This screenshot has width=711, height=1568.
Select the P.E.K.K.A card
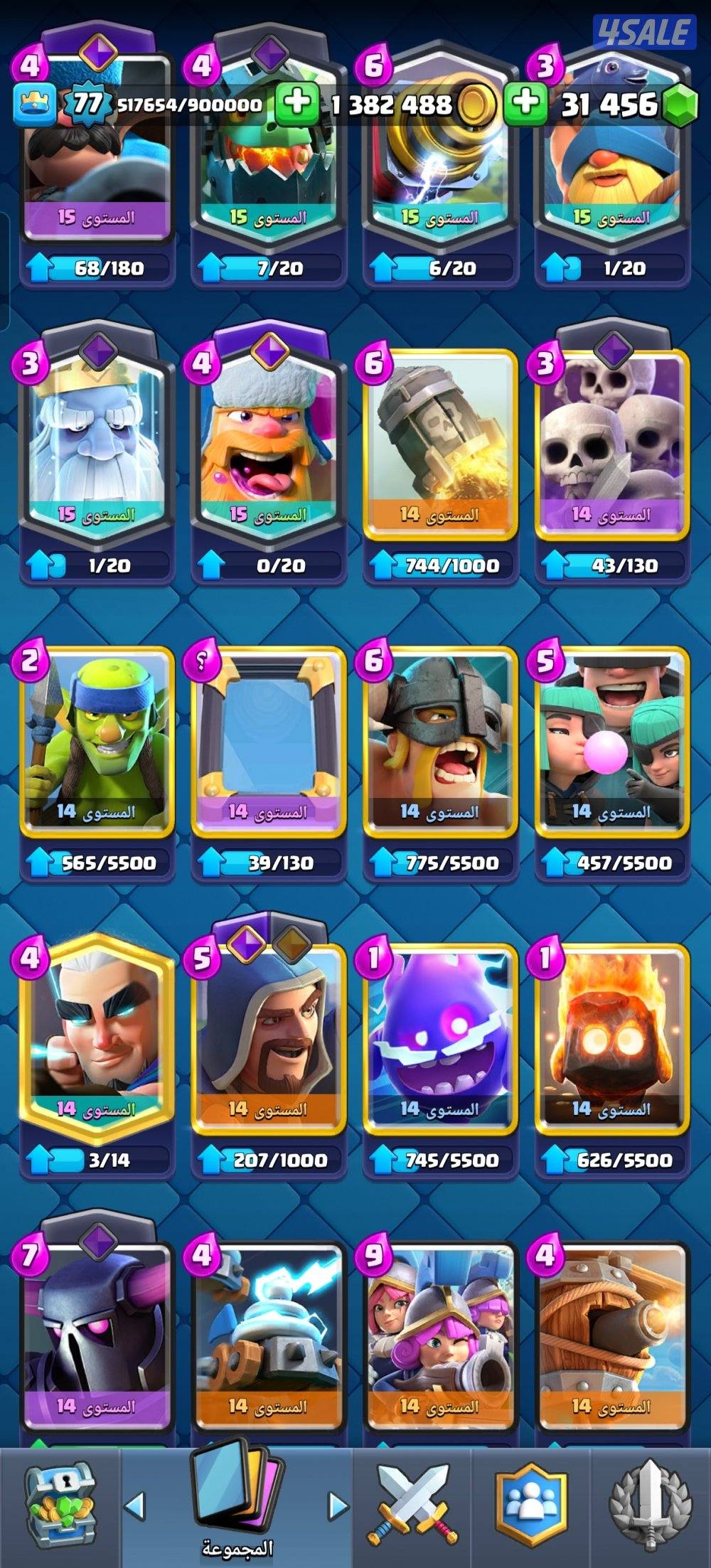click(97, 1337)
